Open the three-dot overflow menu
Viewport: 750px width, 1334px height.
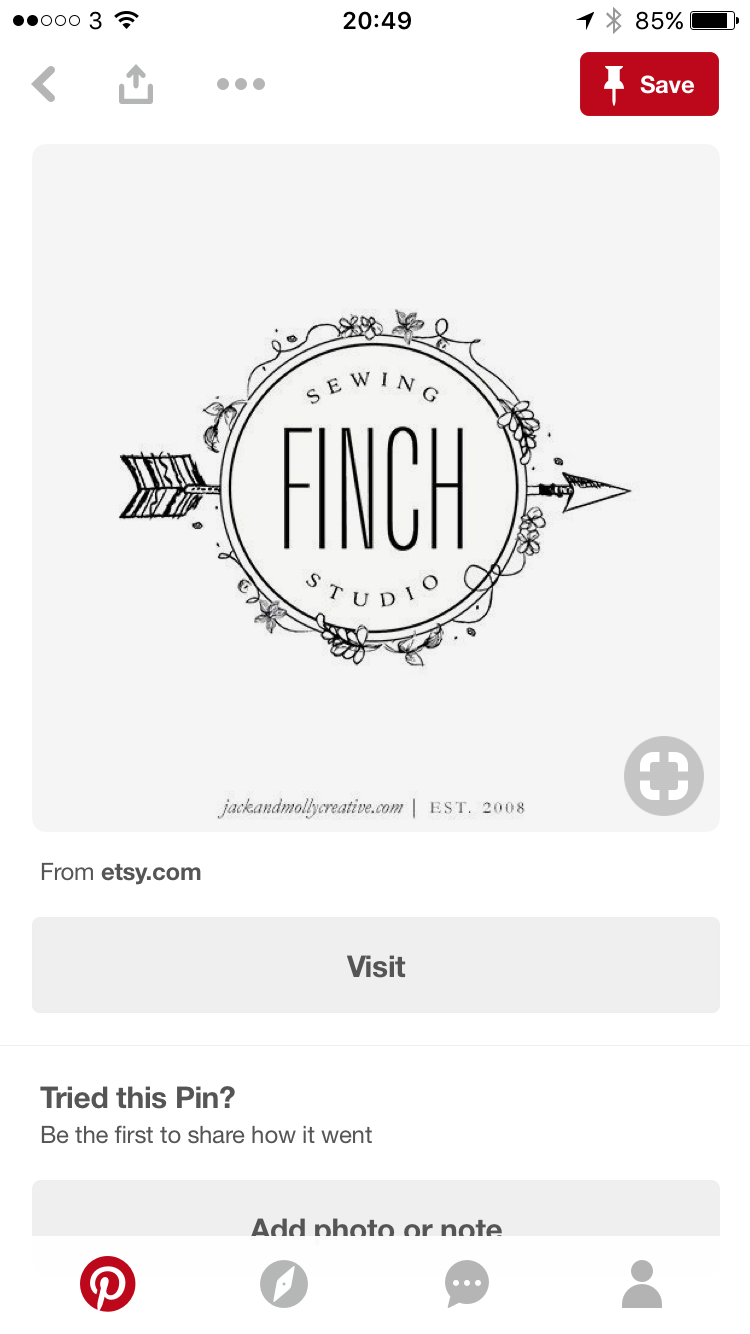click(241, 84)
